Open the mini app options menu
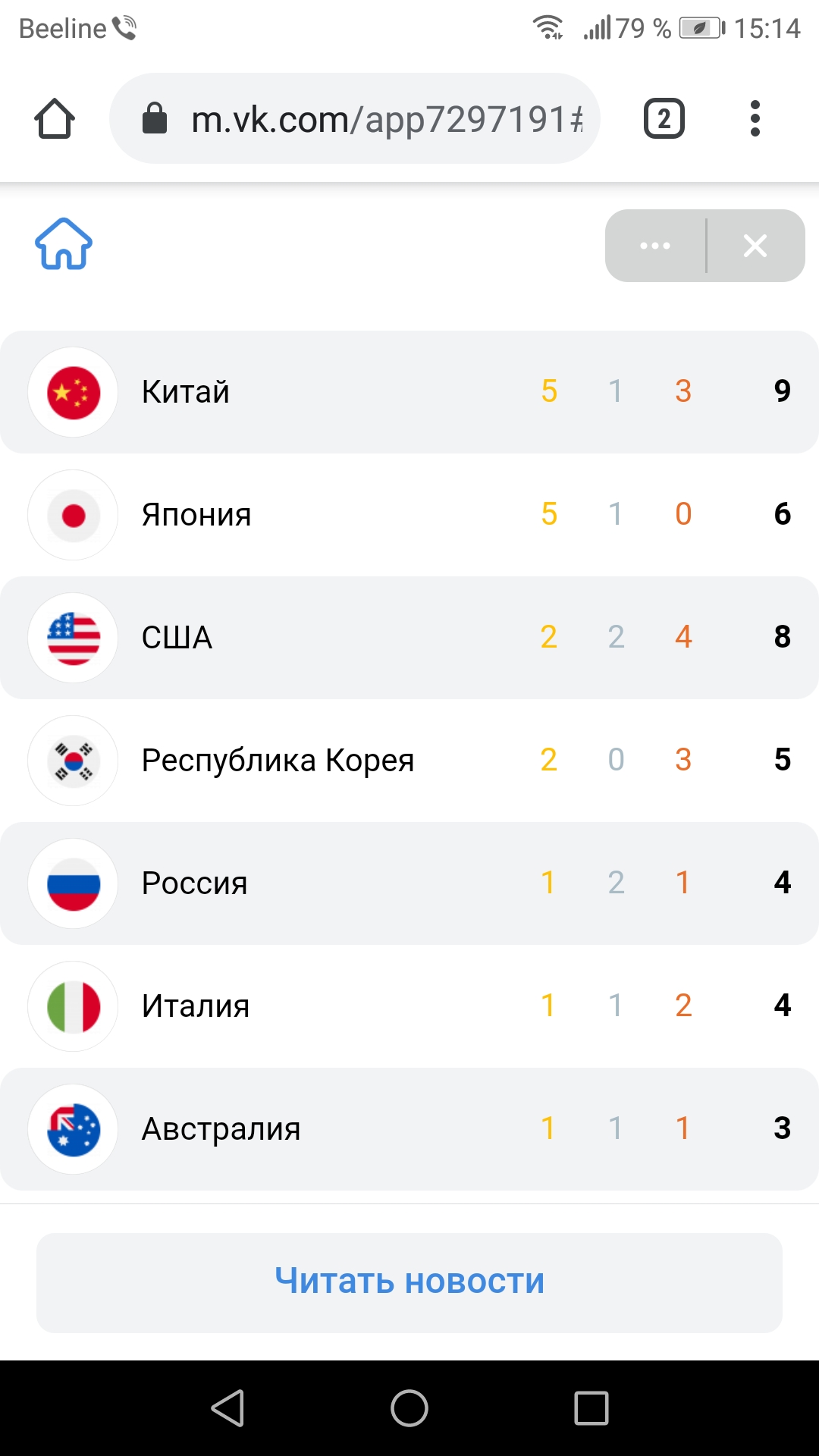Screen dimensions: 819x1456 coord(655,246)
